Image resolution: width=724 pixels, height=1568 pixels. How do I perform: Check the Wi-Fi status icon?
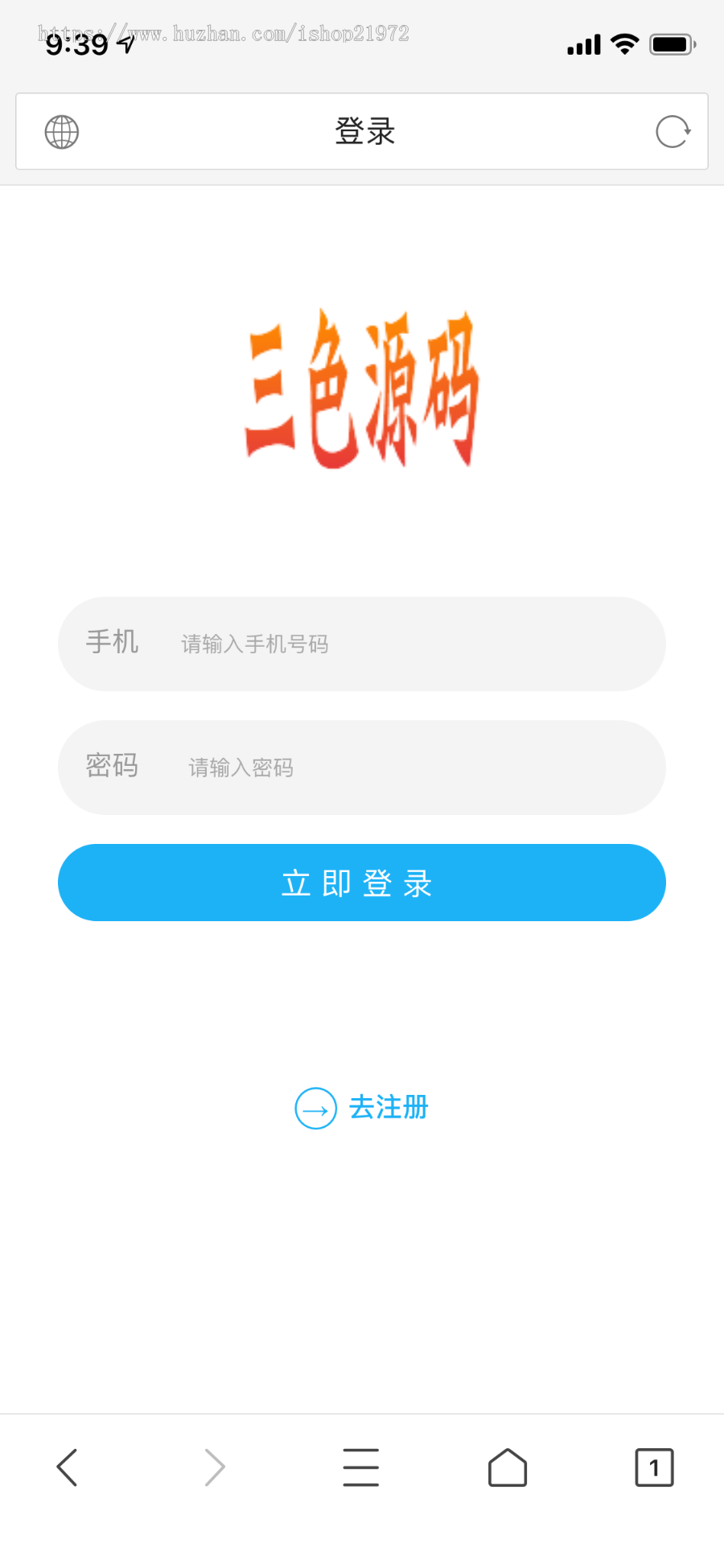point(625,44)
